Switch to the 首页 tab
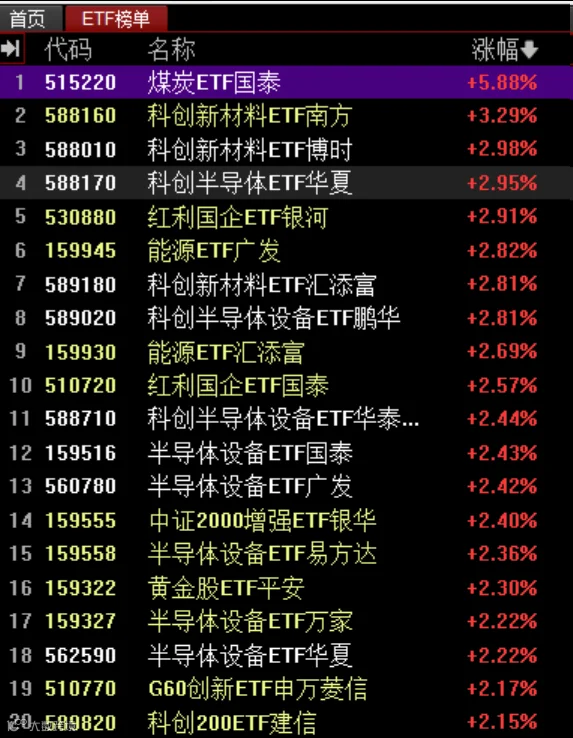 (29, 19)
